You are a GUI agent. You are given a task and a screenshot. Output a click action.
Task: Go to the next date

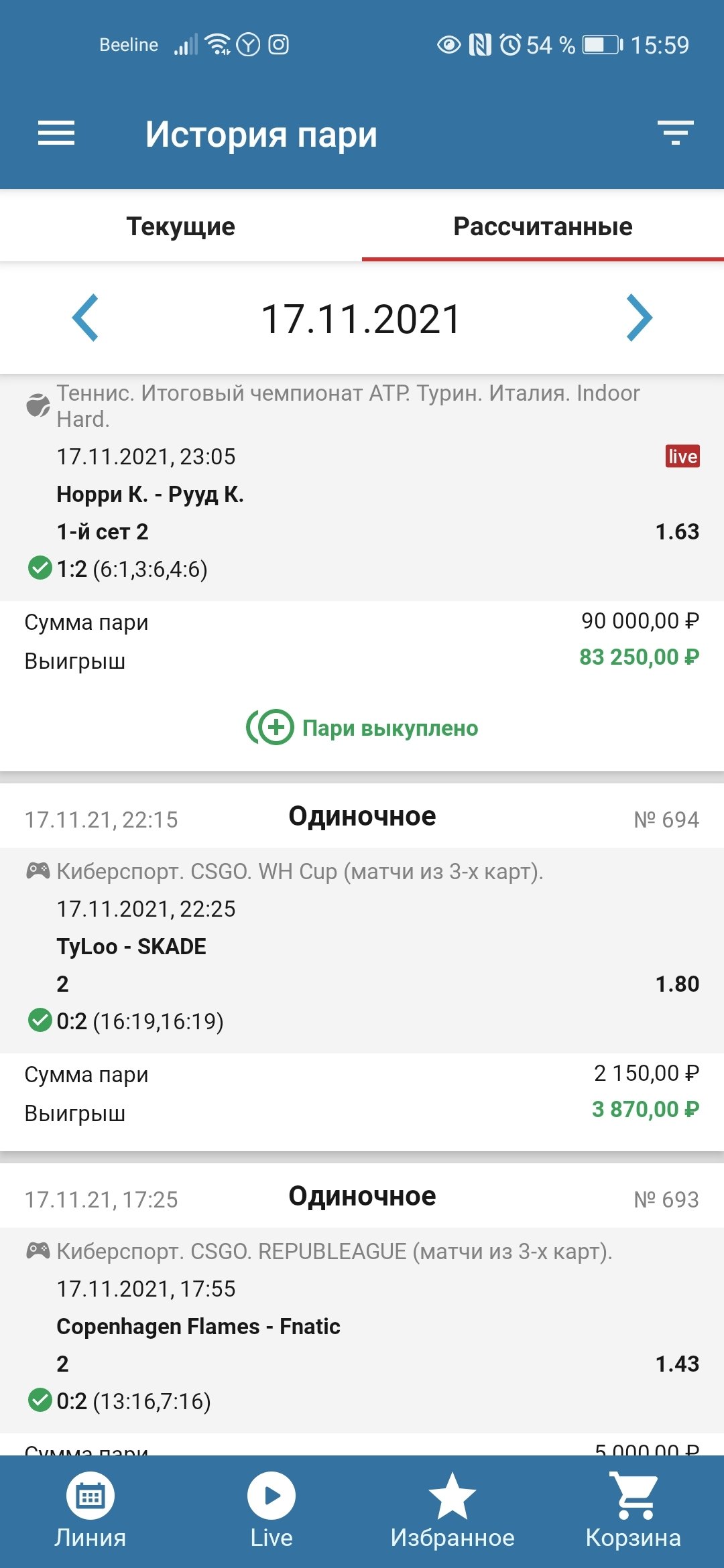point(639,318)
